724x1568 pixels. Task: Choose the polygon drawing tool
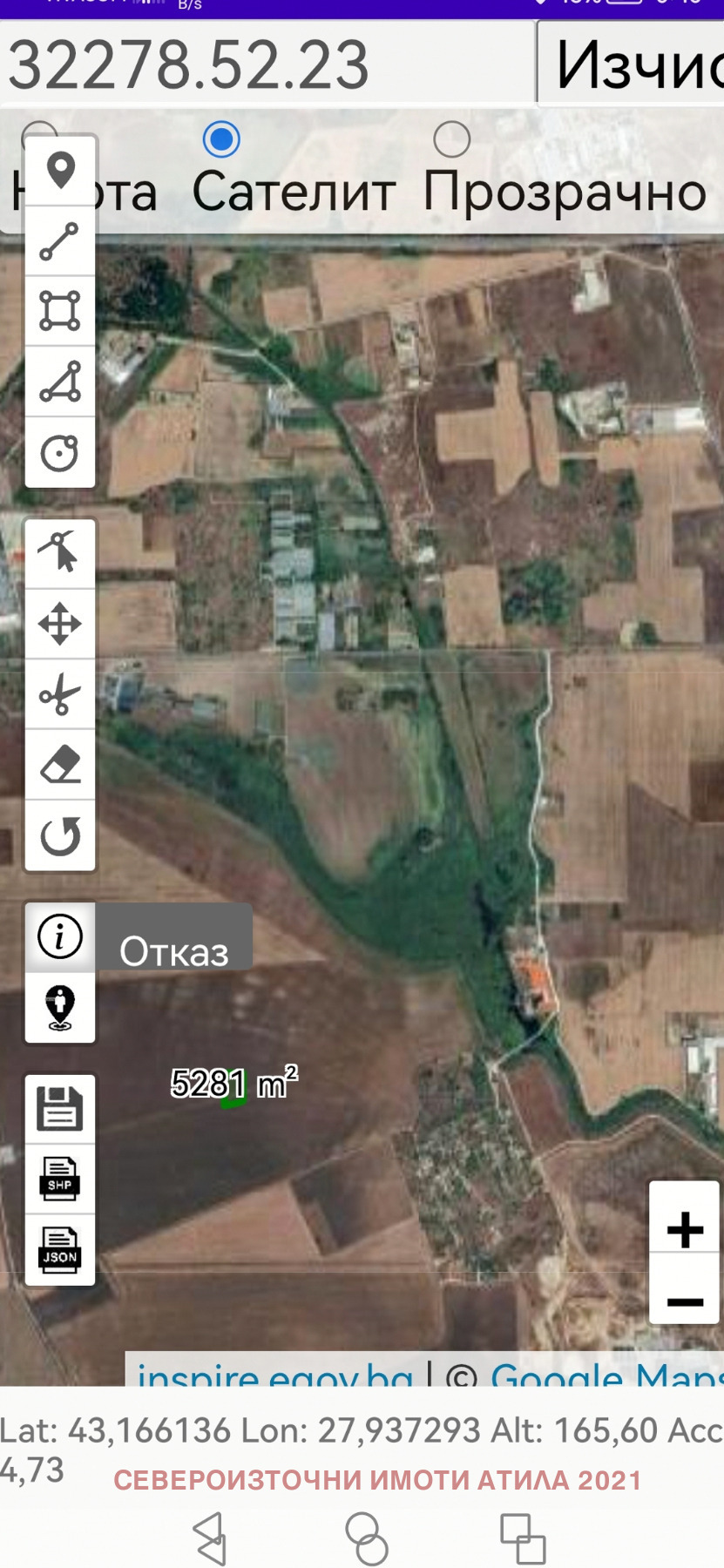(x=60, y=382)
